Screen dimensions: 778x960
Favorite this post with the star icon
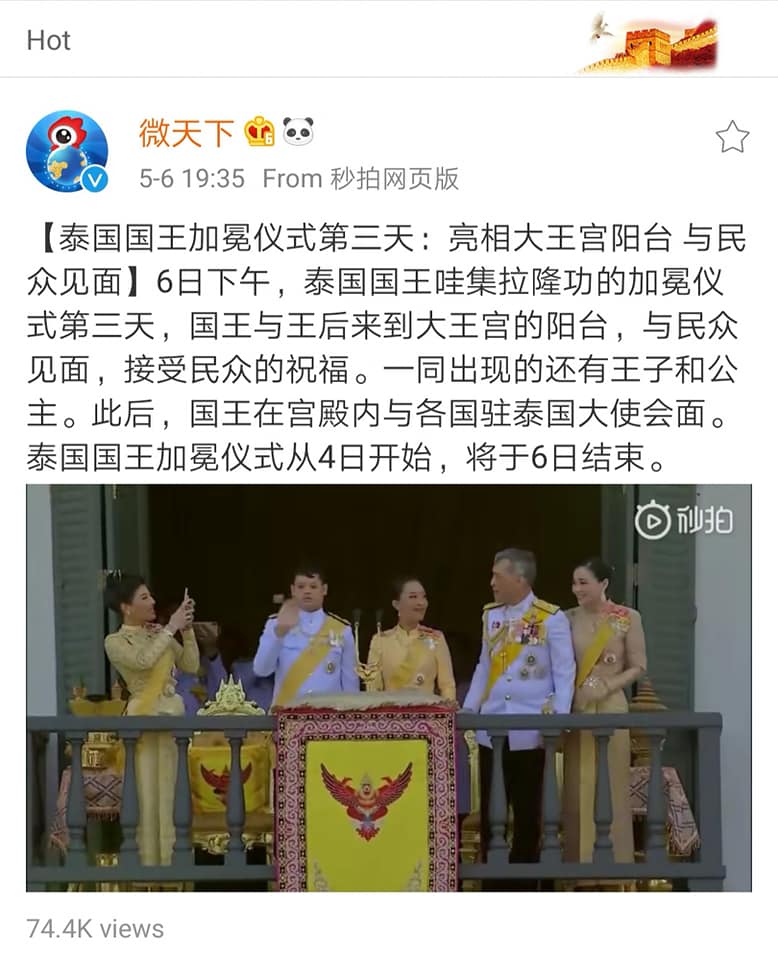click(732, 137)
